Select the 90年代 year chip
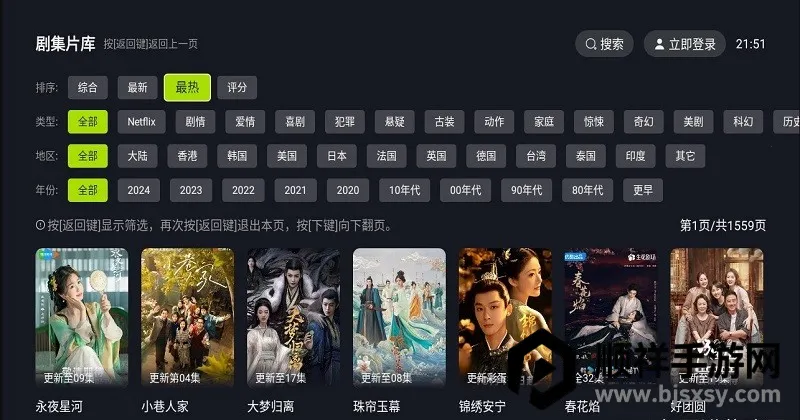 tap(524, 190)
